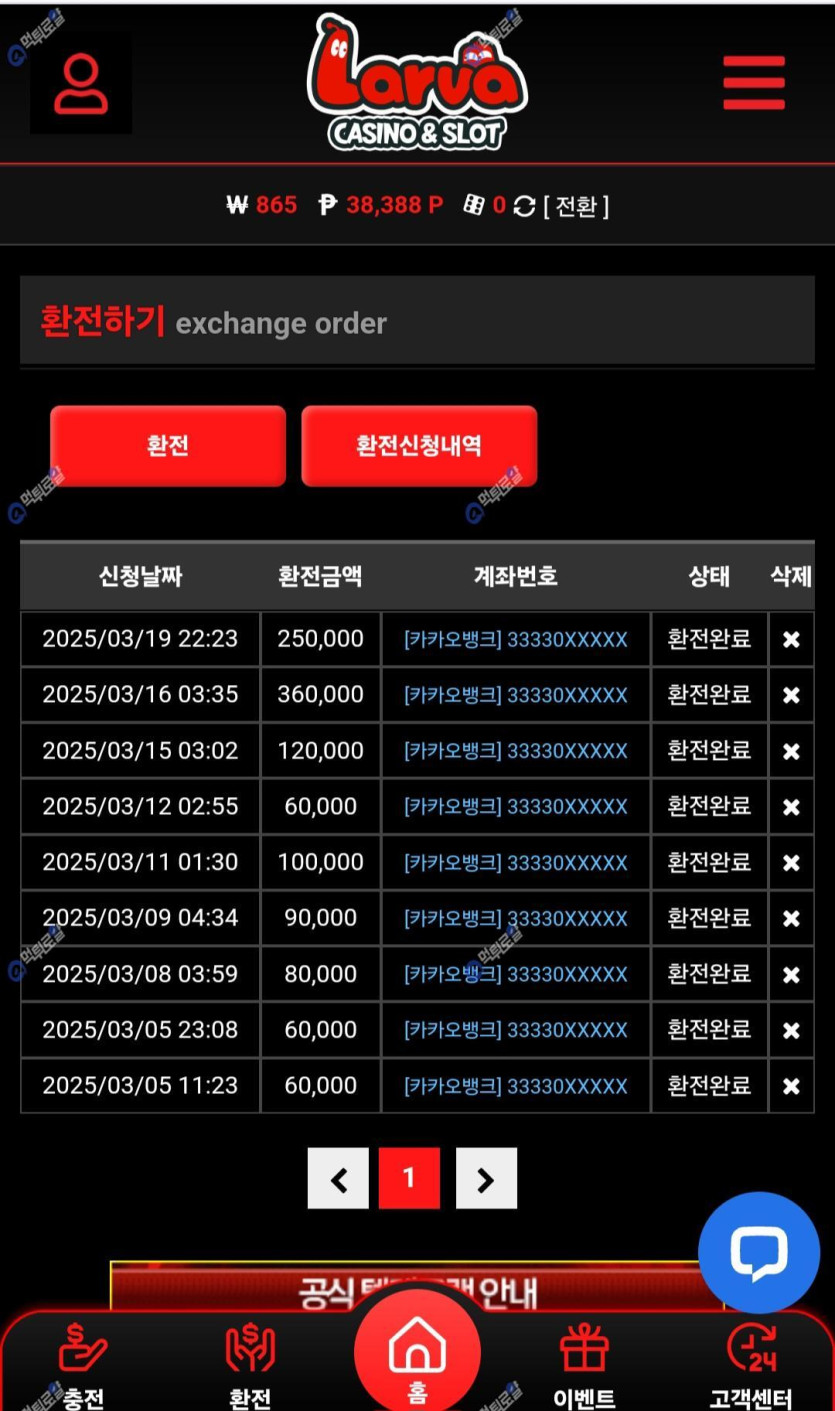Open the live chat bubble
The width and height of the screenshot is (835, 1411).
758,1252
